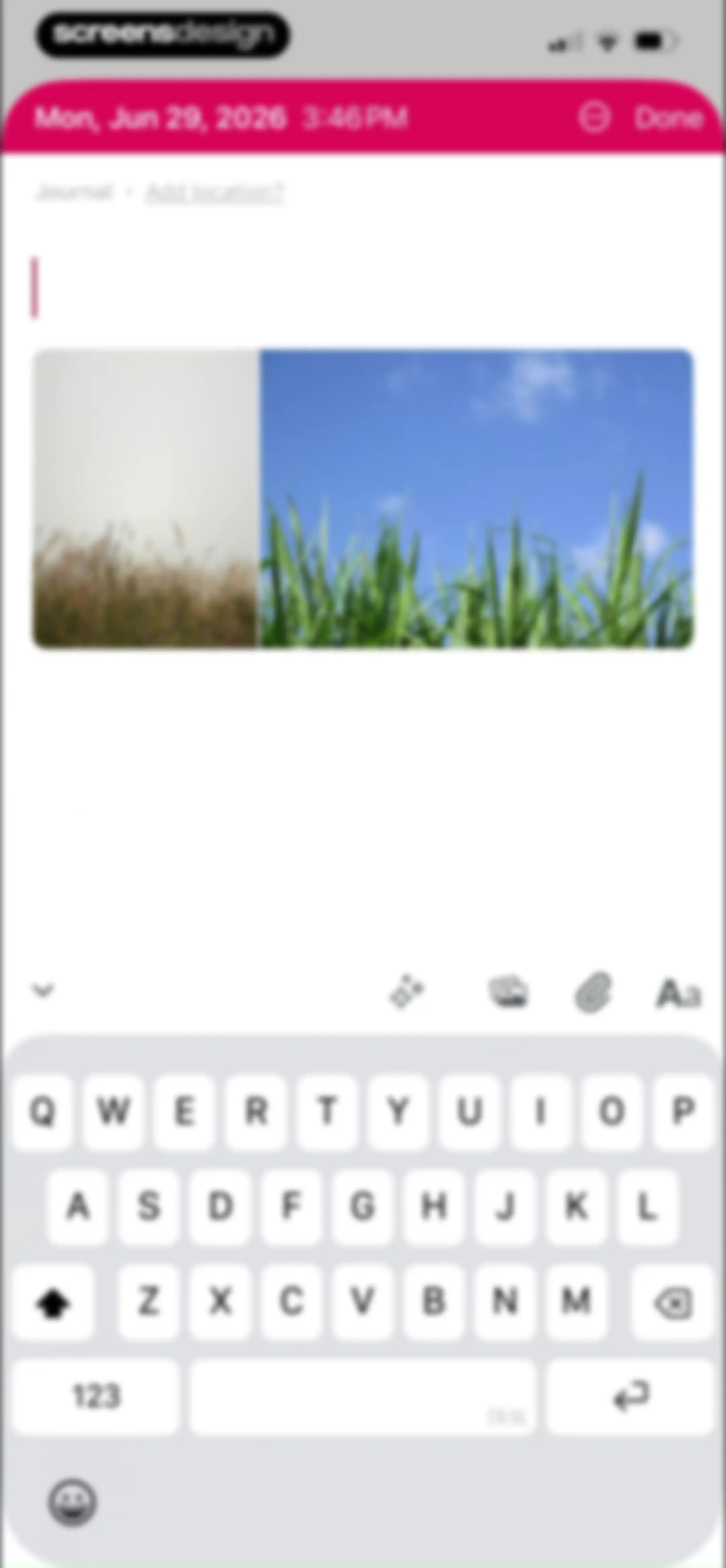Screen dimensions: 726x1568
Task: Add a photo from the gallery icon
Action: coord(509,992)
